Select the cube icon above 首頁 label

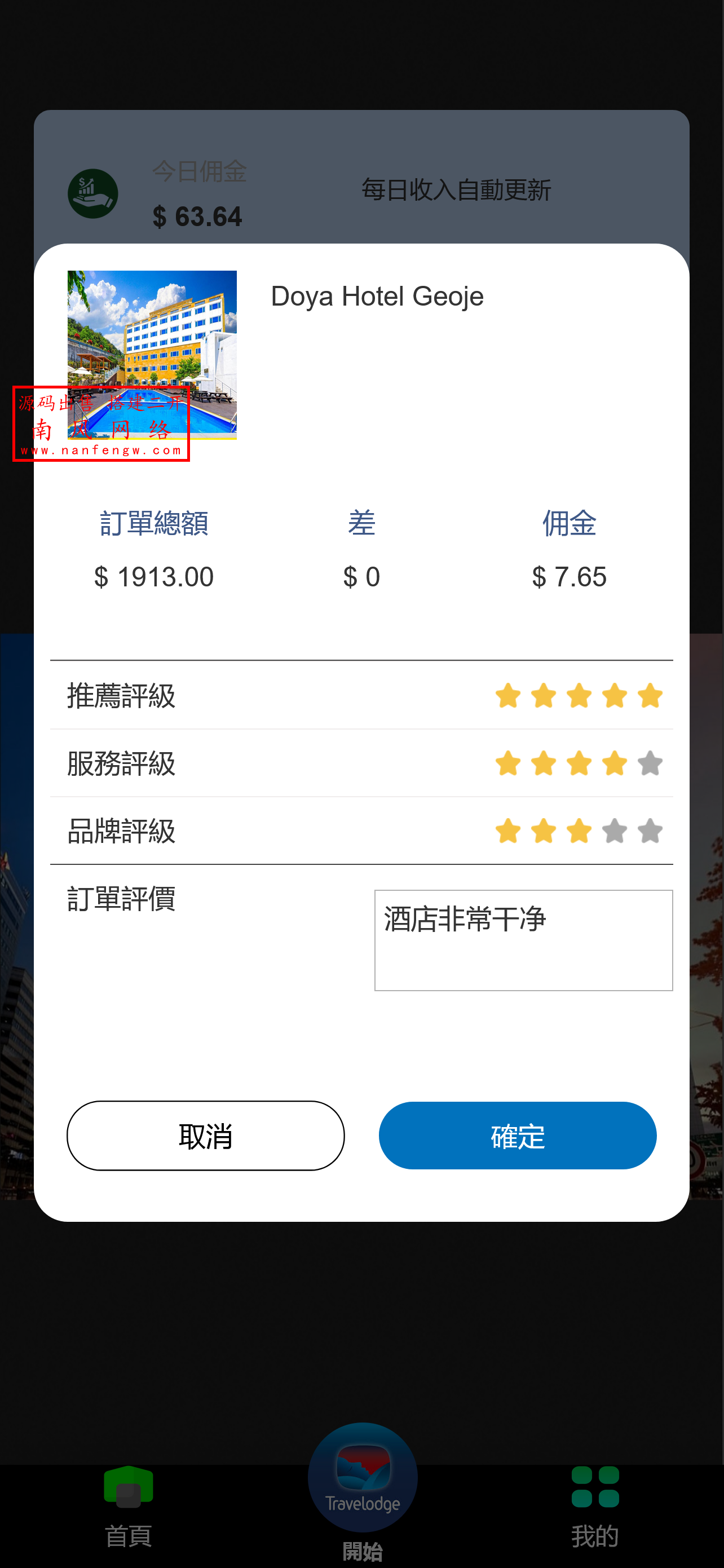point(130,1485)
